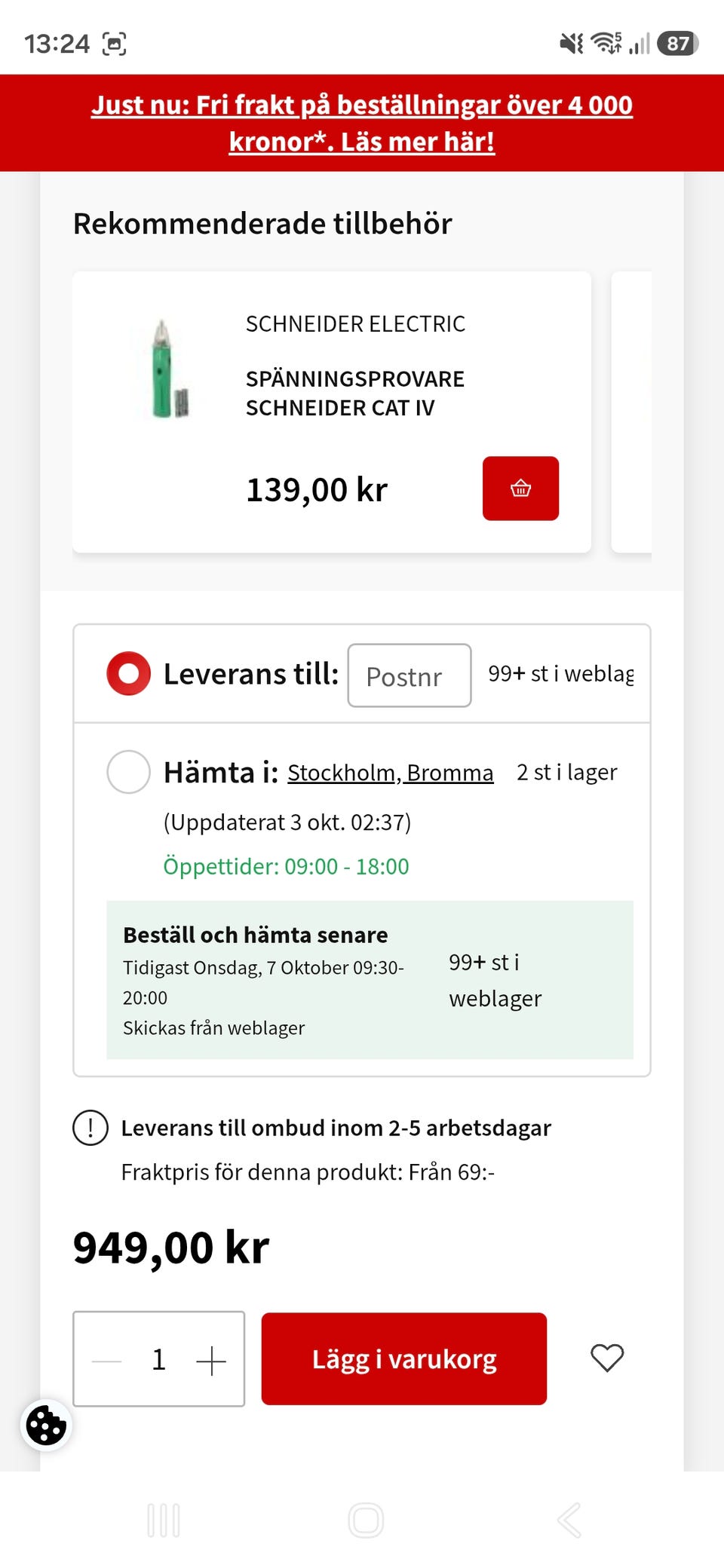Tap the Postnr postal code field

[410, 675]
